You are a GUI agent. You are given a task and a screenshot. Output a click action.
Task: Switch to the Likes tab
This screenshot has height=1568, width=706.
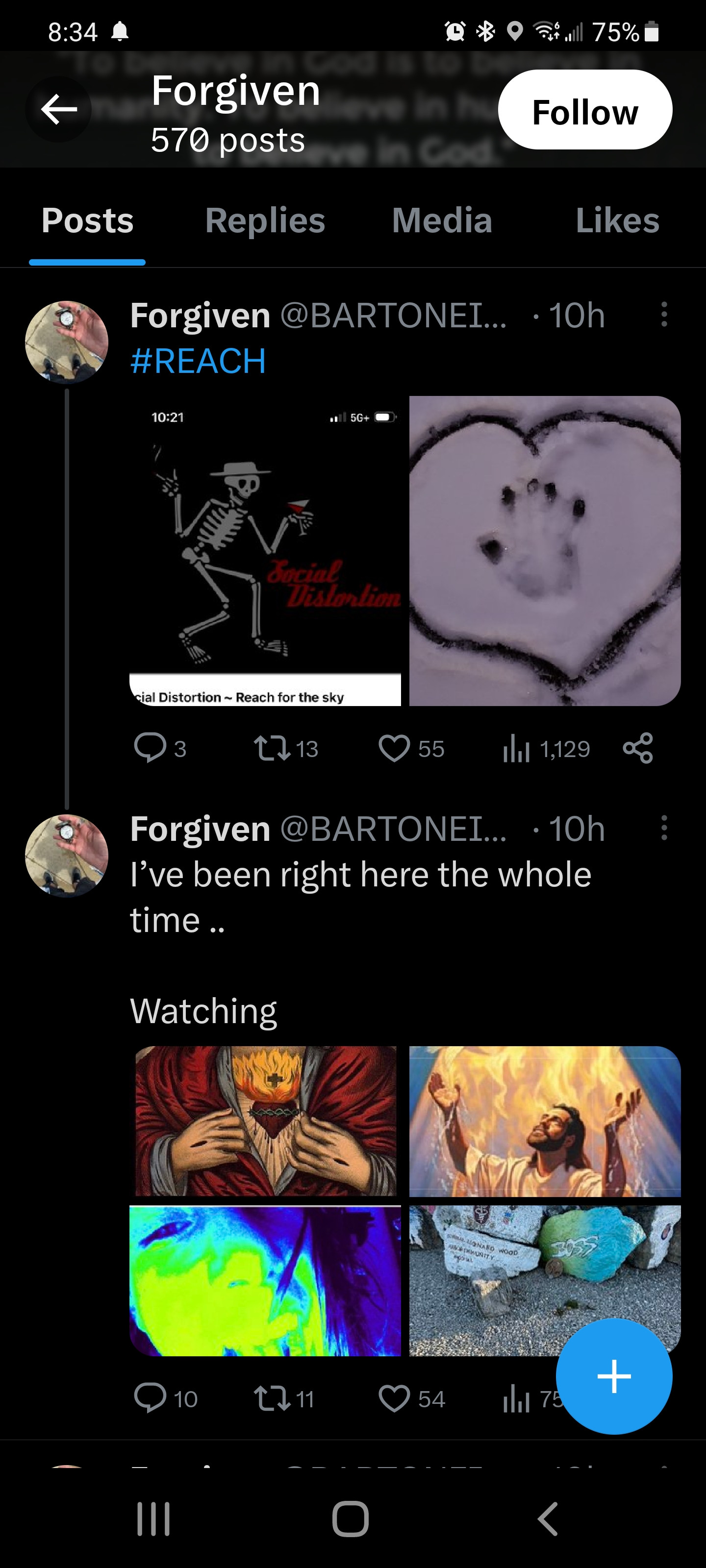(616, 220)
